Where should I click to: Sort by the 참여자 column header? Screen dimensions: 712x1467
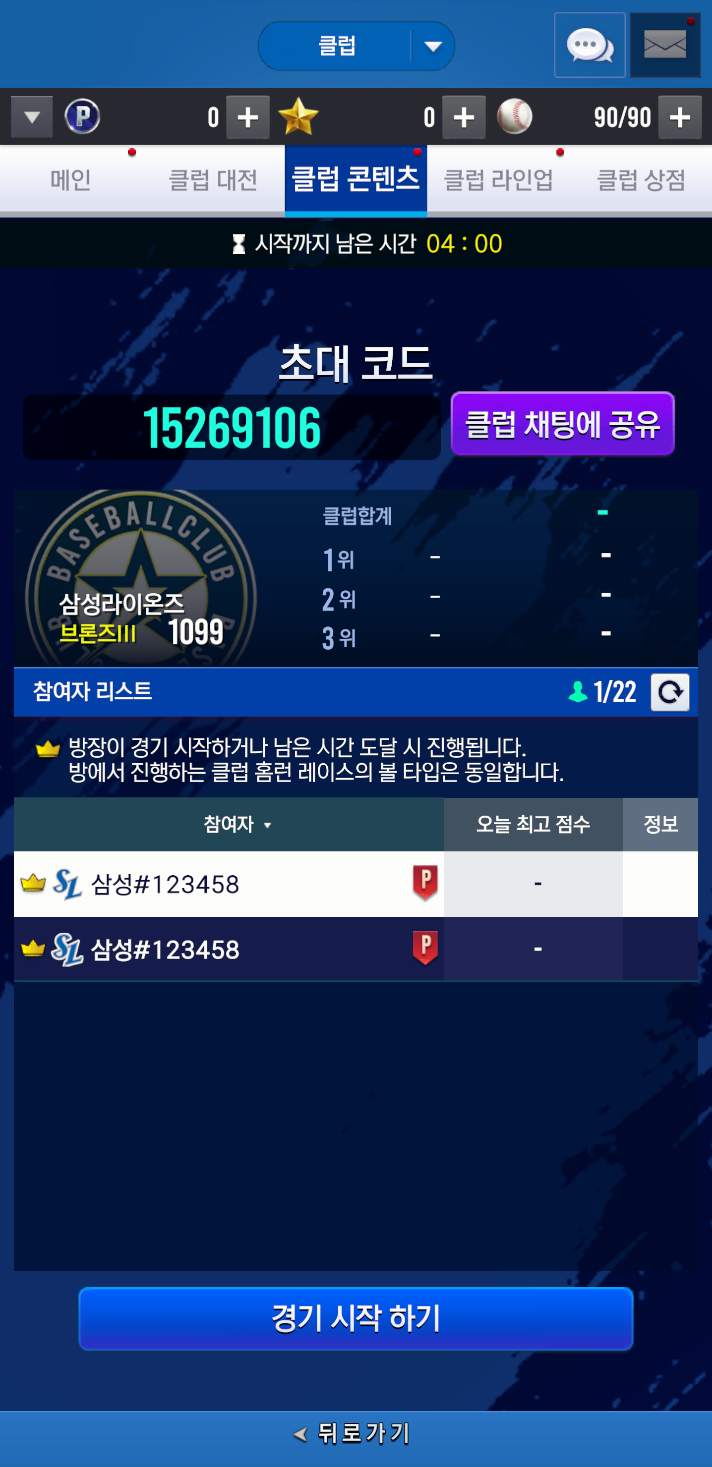(238, 825)
